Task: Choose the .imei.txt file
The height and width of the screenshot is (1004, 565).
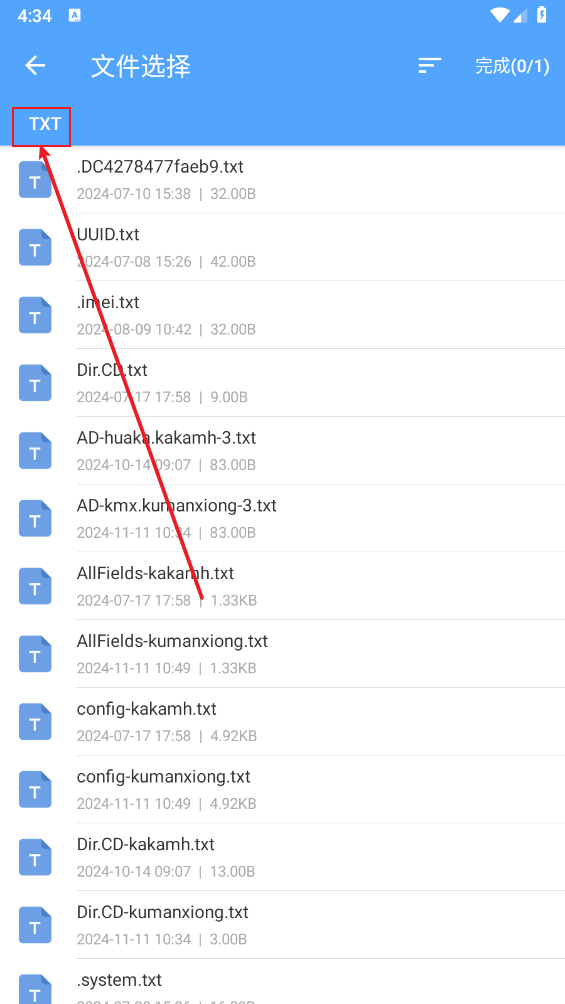Action: click(x=282, y=316)
